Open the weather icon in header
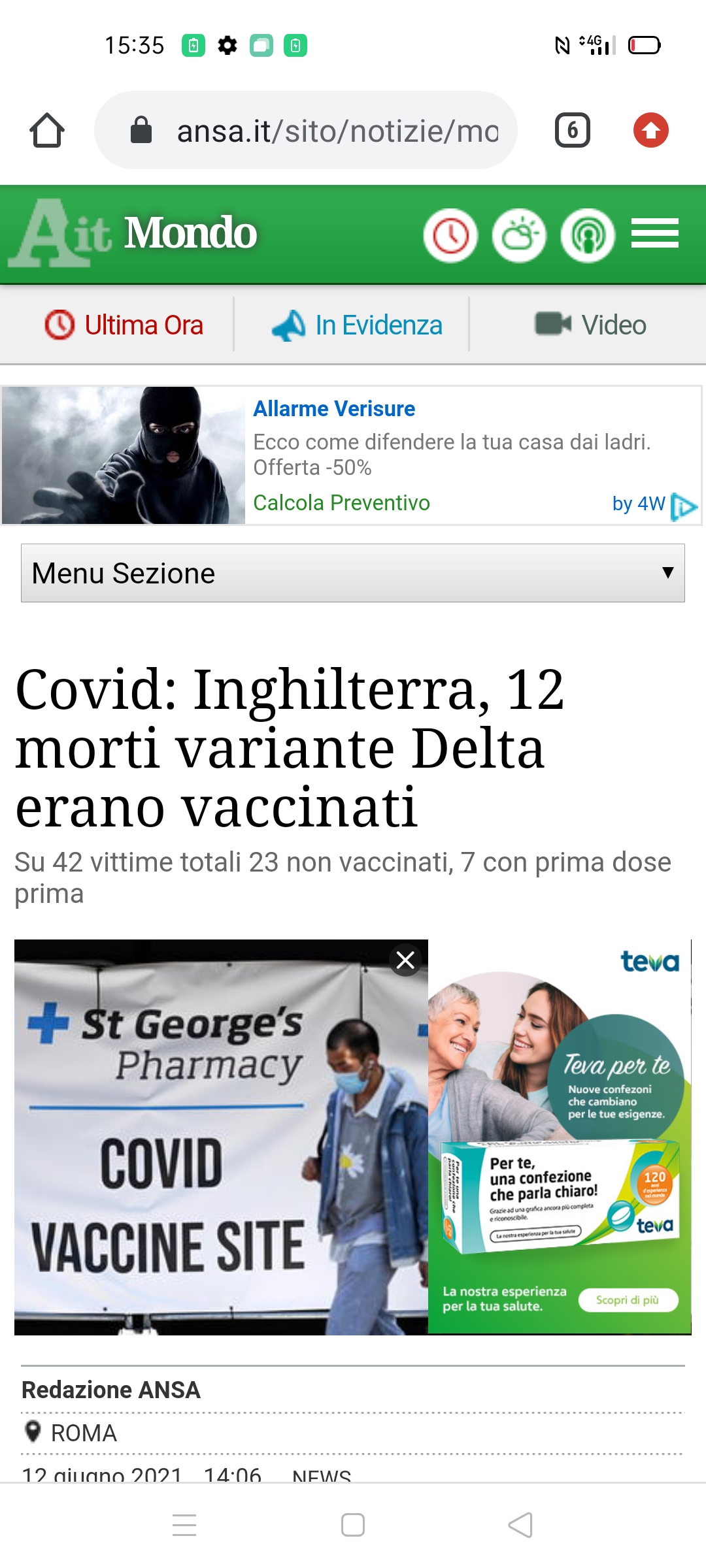 519,236
